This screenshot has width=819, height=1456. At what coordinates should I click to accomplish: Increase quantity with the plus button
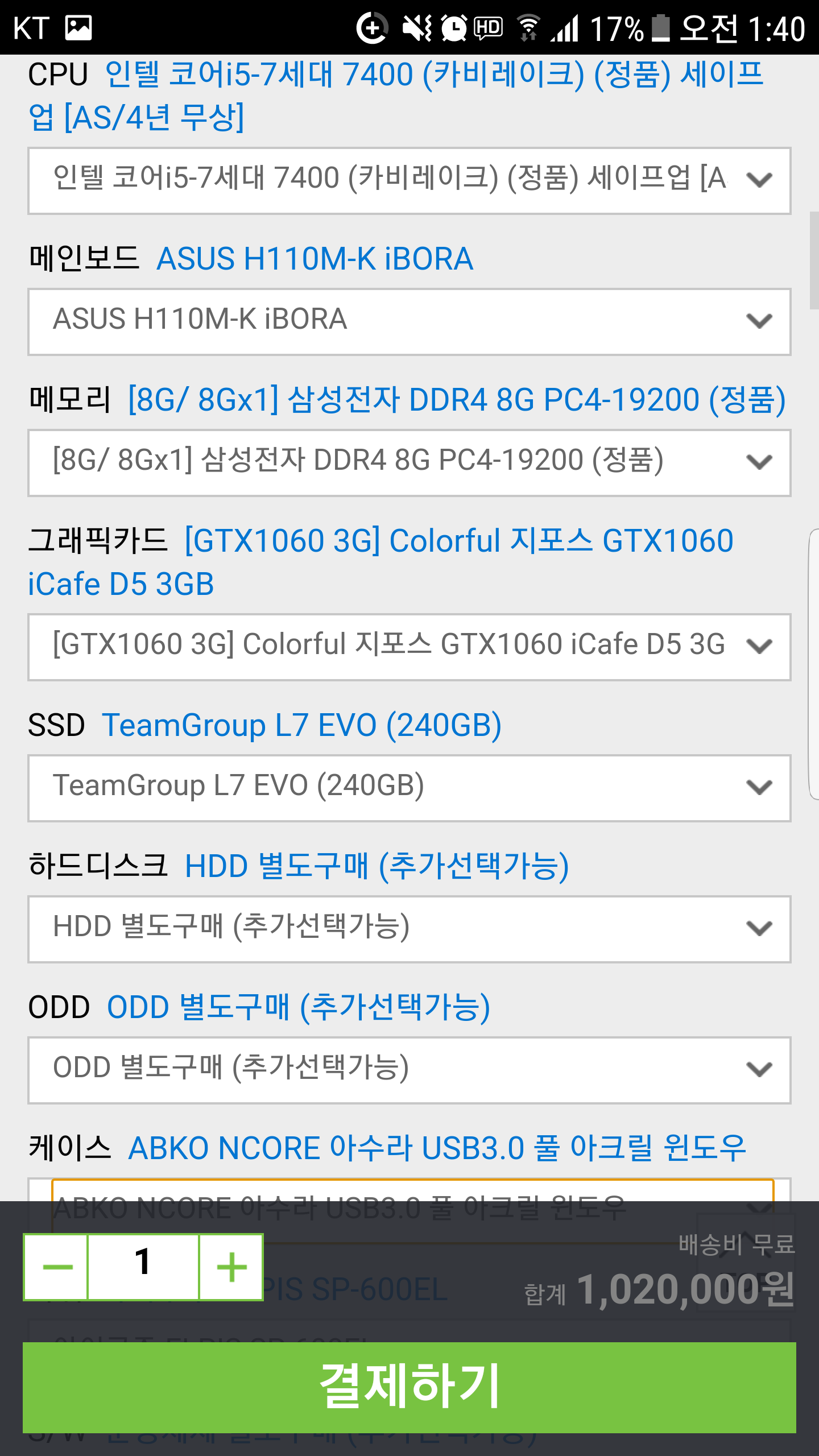click(231, 1267)
